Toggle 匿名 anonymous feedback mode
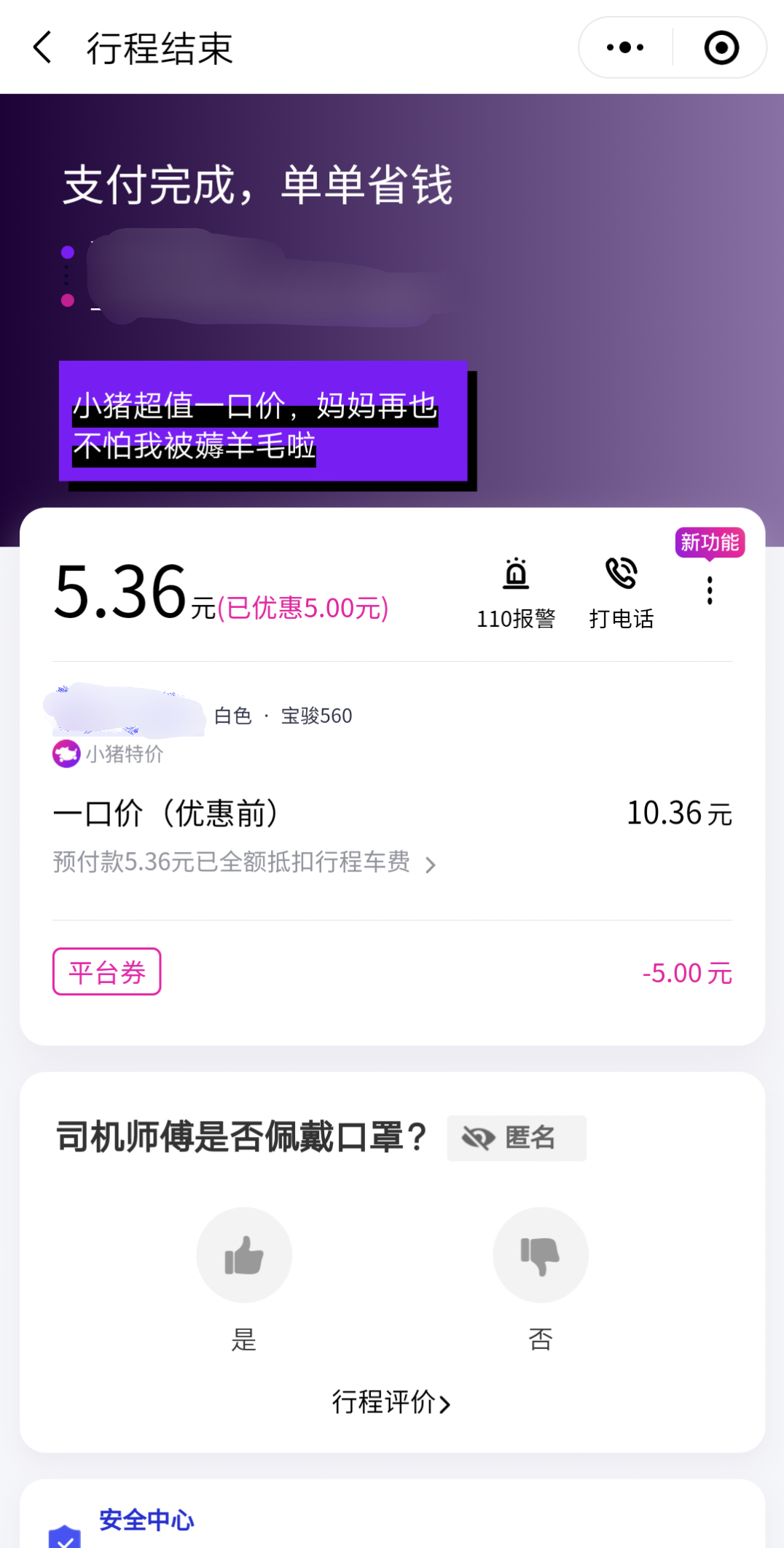The height and width of the screenshot is (1548, 784). 516,1138
